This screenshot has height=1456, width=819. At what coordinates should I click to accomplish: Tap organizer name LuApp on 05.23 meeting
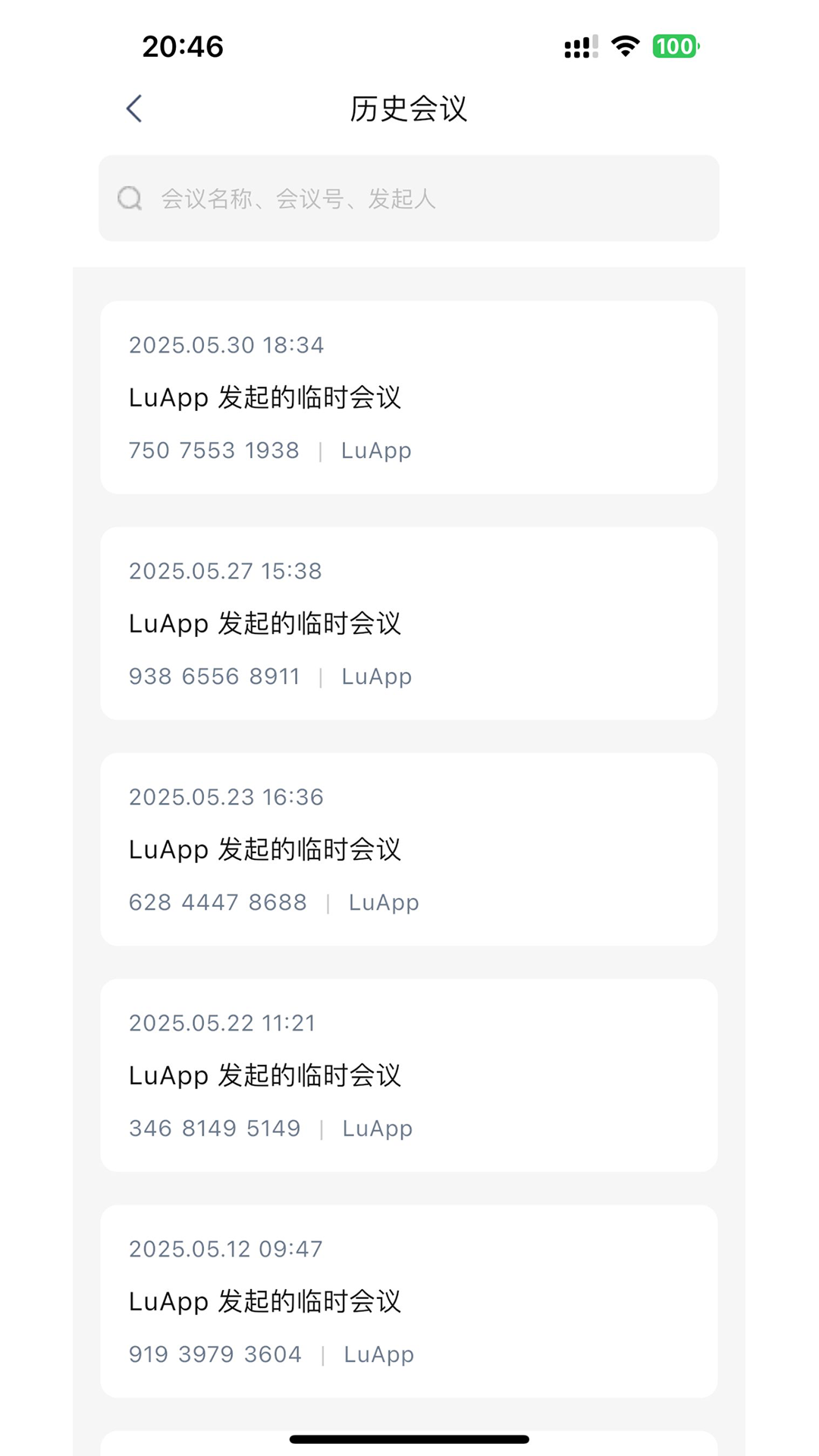coord(384,902)
